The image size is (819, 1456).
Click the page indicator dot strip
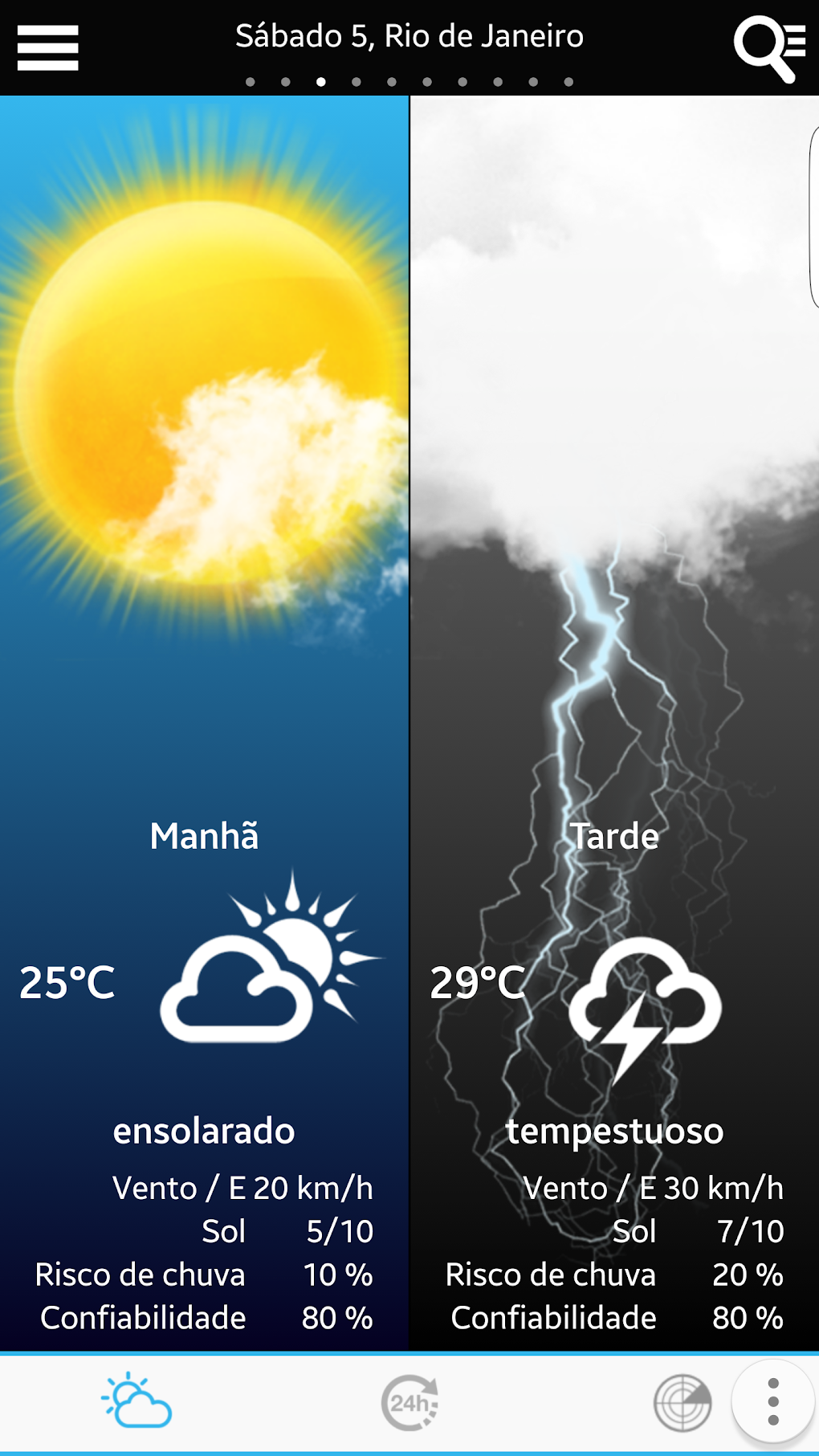(x=409, y=80)
